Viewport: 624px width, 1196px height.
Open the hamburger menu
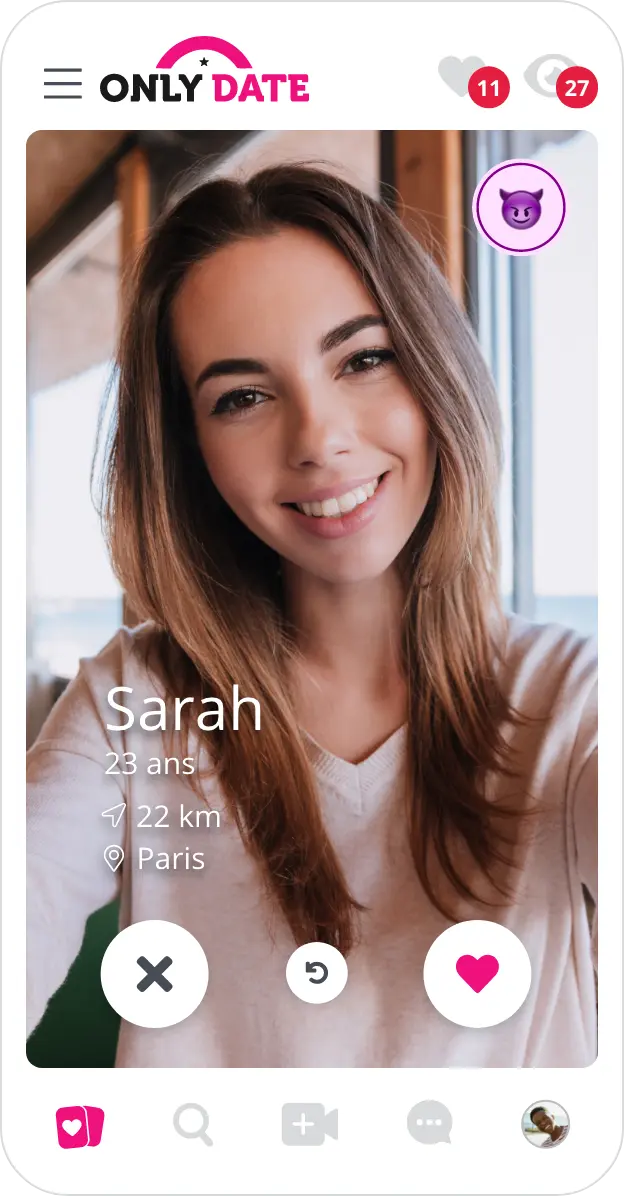point(63,84)
